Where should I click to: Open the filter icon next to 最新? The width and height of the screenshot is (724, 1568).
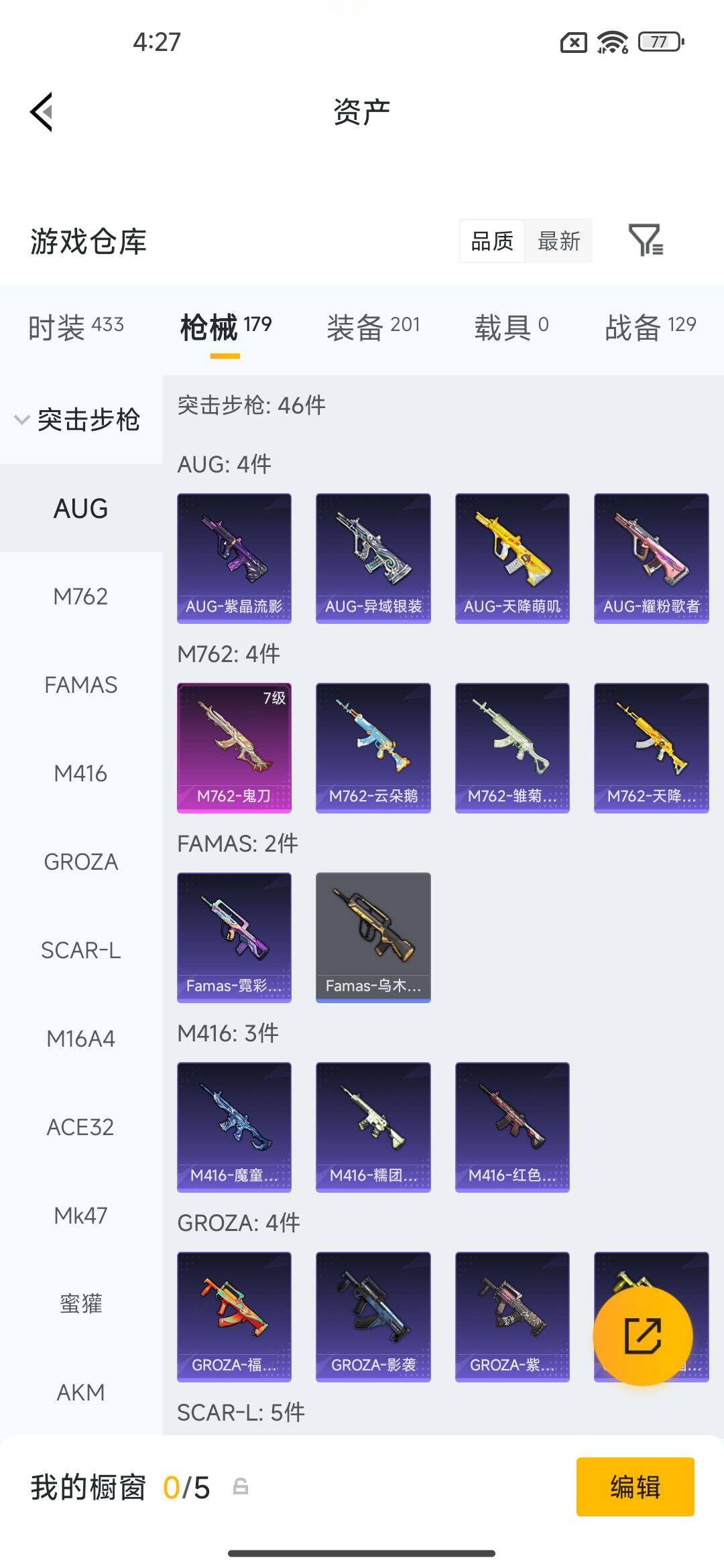pyautogui.click(x=645, y=240)
